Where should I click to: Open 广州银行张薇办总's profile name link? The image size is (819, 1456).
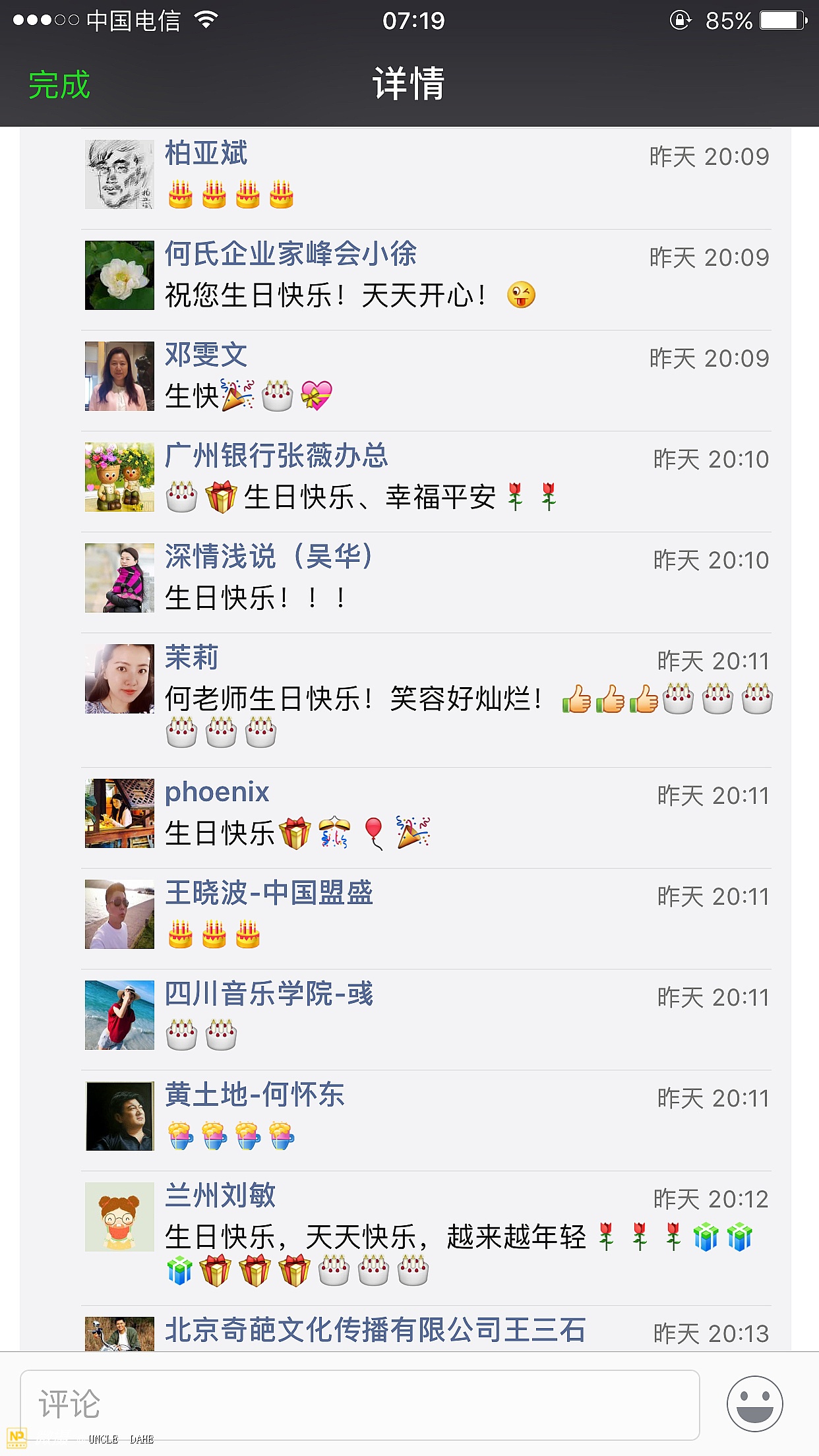276,456
